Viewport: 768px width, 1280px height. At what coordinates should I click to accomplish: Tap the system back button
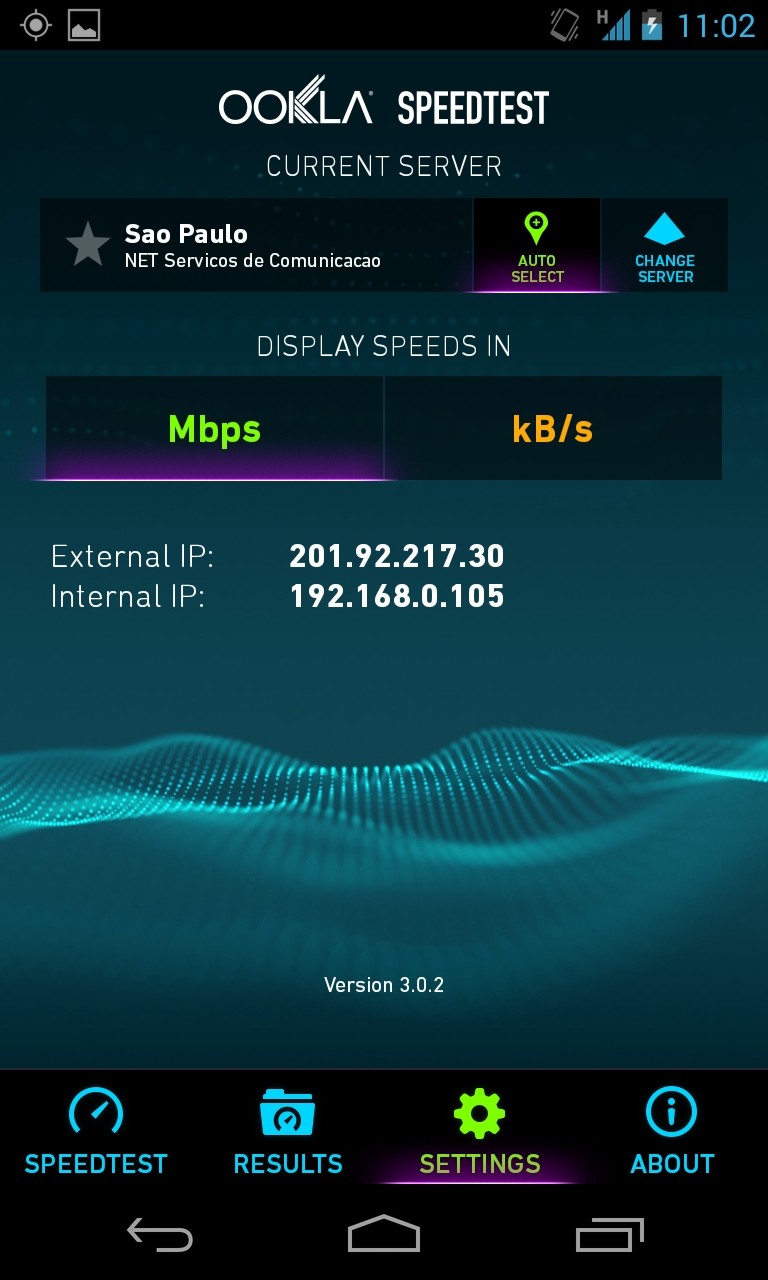click(160, 1234)
